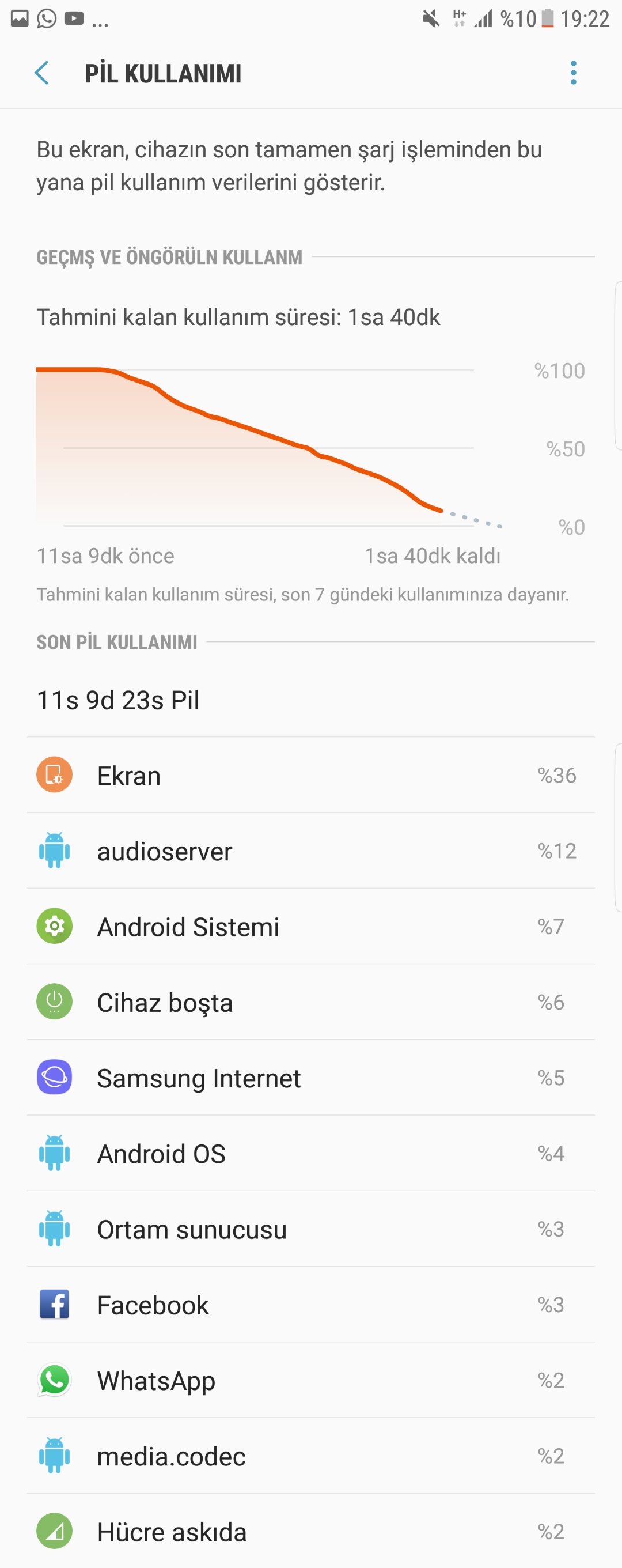Select the Hücre askıda entry

[x=310, y=1532]
